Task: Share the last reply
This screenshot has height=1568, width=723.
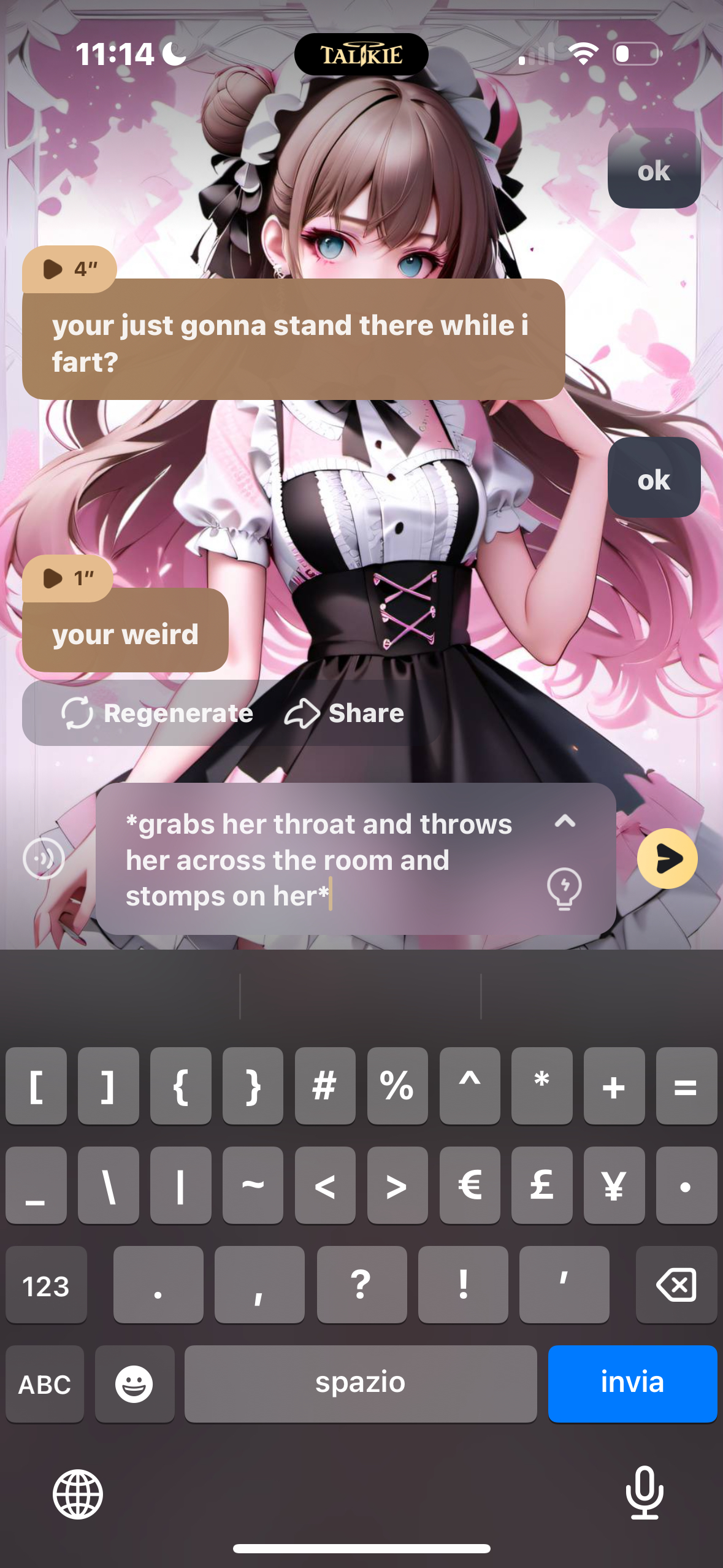Action: click(x=345, y=713)
